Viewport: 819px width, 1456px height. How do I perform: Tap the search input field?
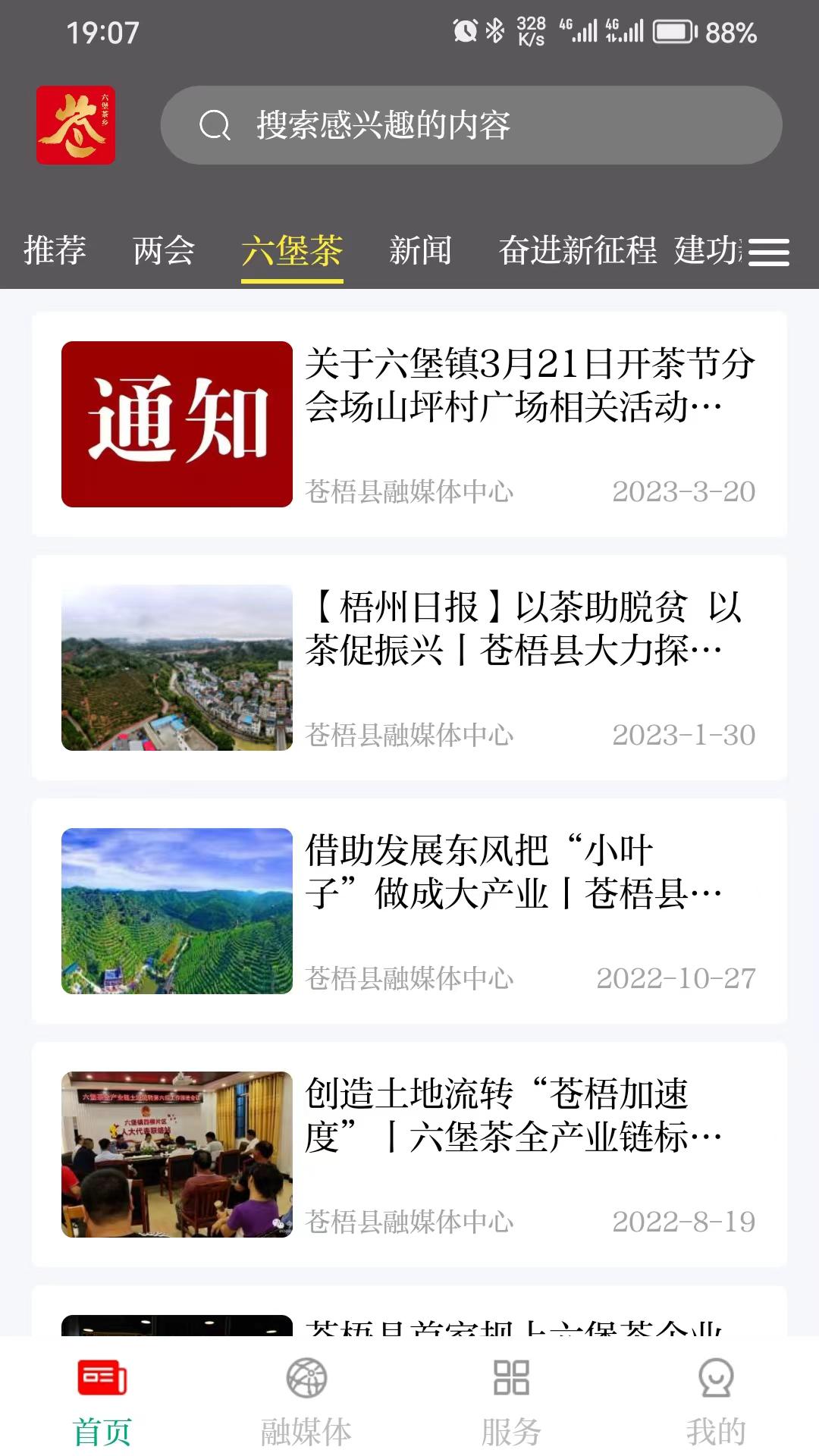click(x=470, y=124)
